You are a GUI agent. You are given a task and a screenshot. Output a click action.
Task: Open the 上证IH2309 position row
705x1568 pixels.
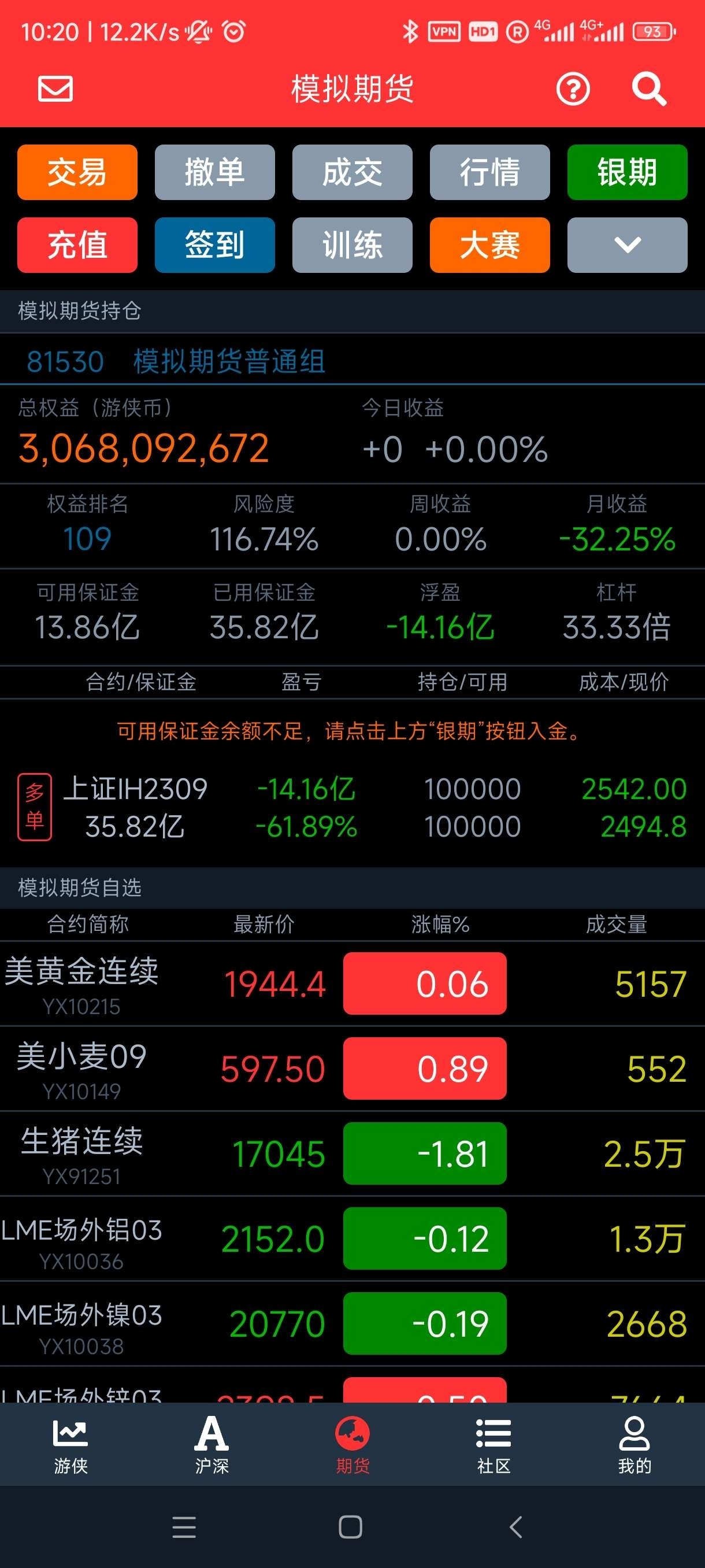tap(352, 807)
